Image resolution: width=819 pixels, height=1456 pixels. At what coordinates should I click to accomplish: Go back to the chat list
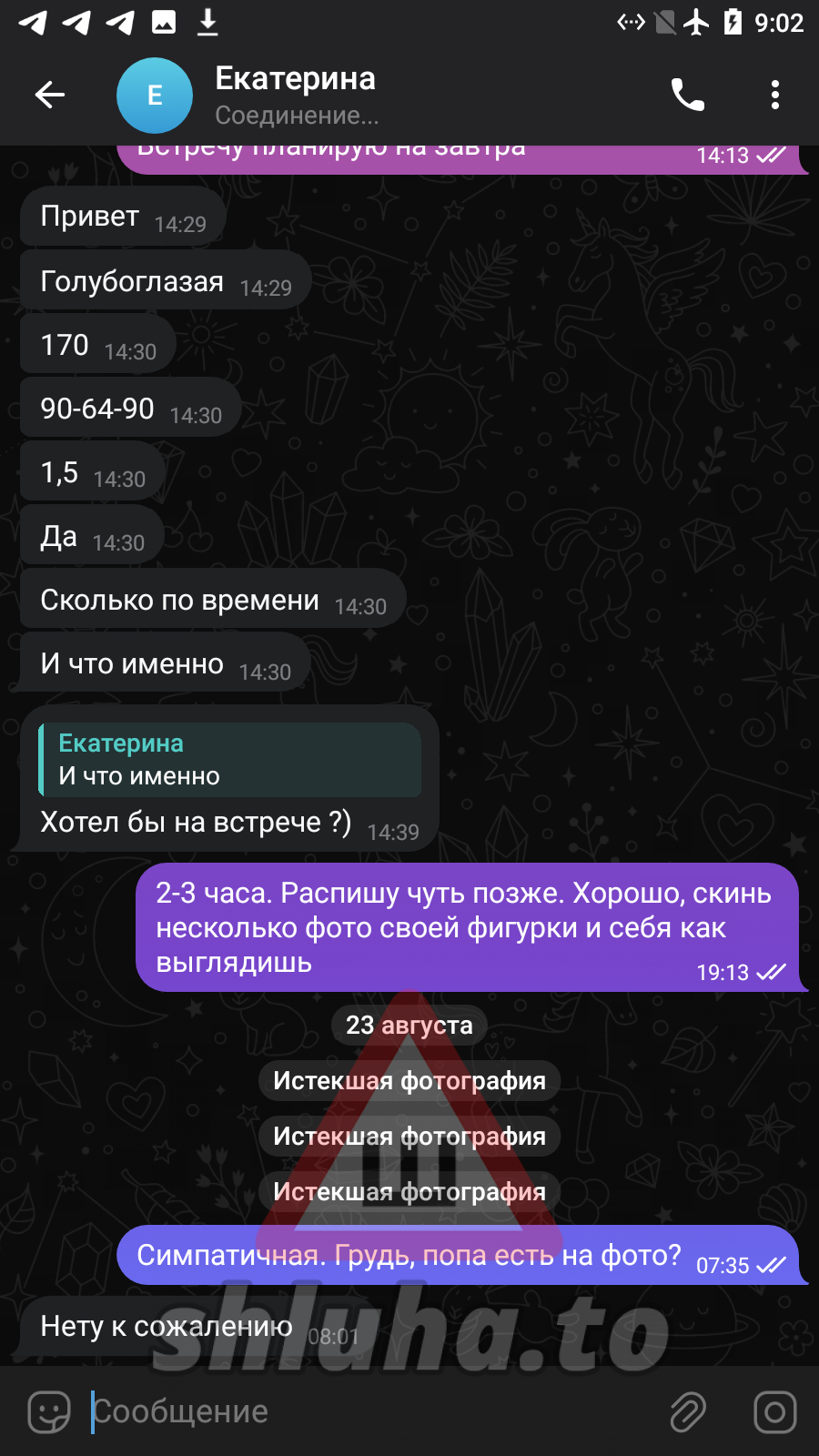coord(50,95)
